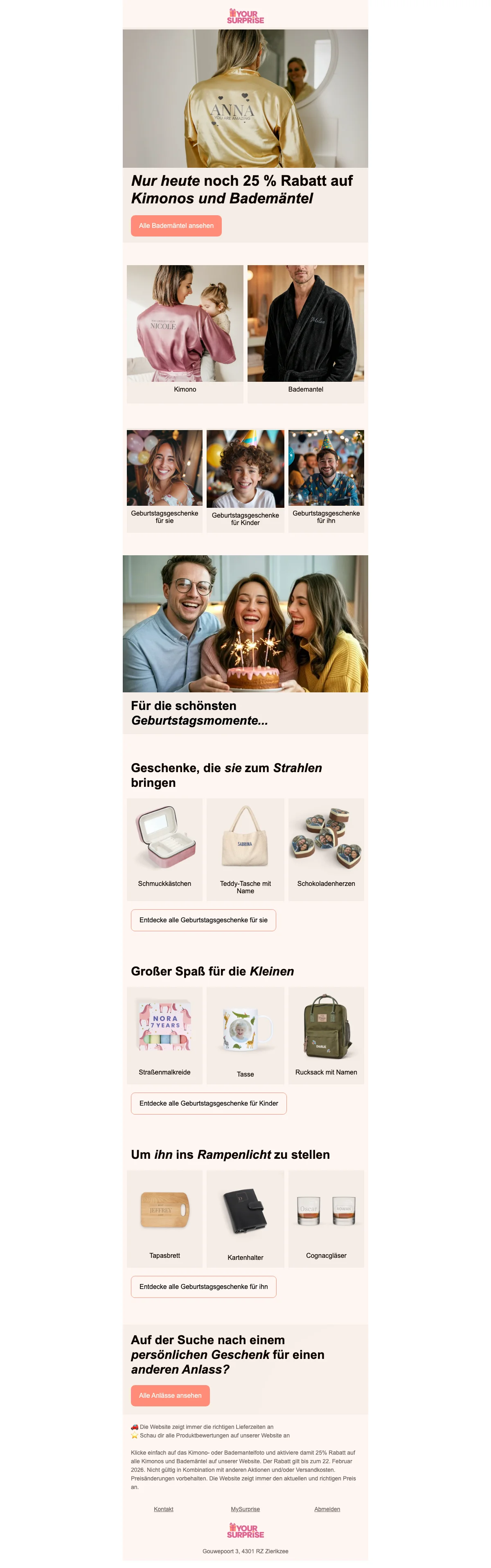Tap the Alle Anlässe ansehen button
The height and width of the screenshot is (1568, 491).
[x=170, y=1395]
